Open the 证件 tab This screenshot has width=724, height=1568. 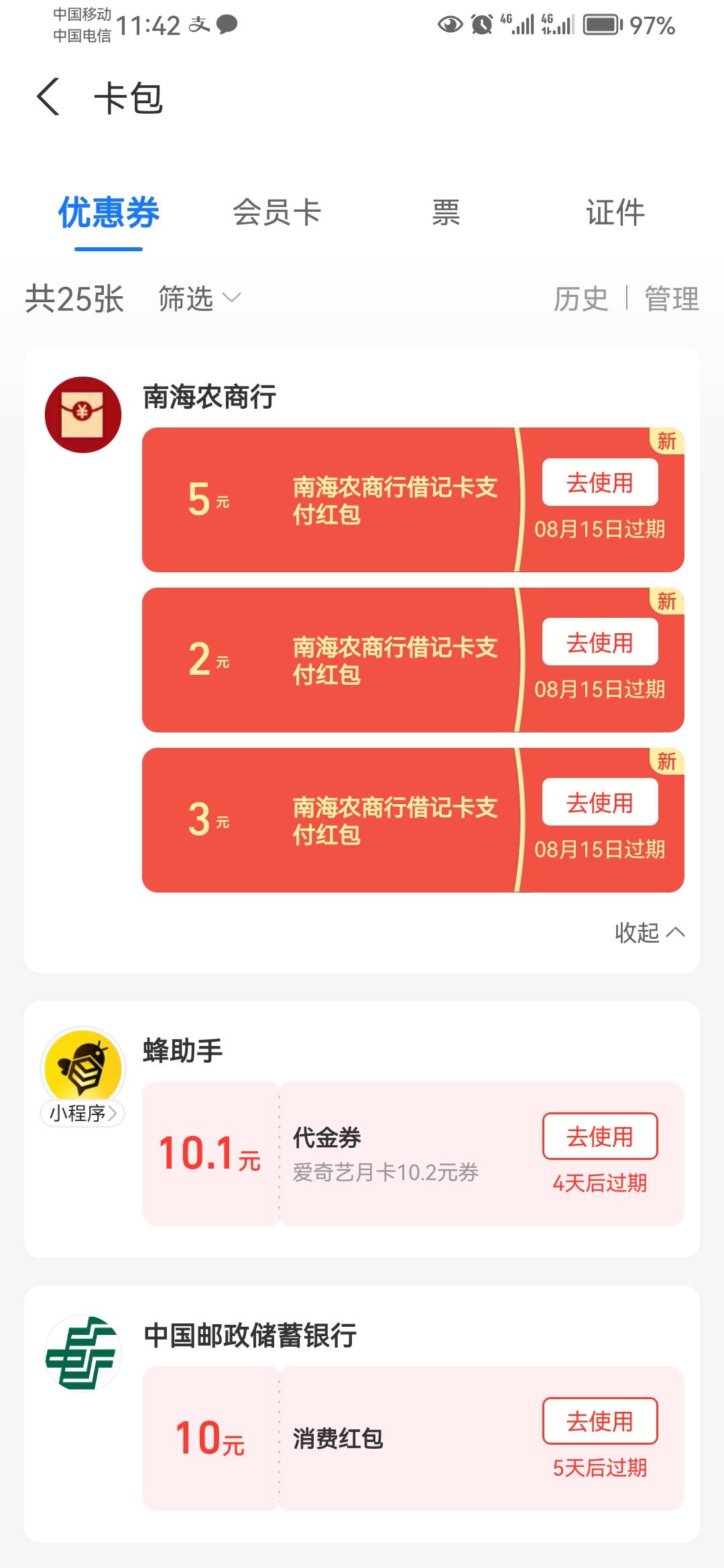tap(615, 212)
